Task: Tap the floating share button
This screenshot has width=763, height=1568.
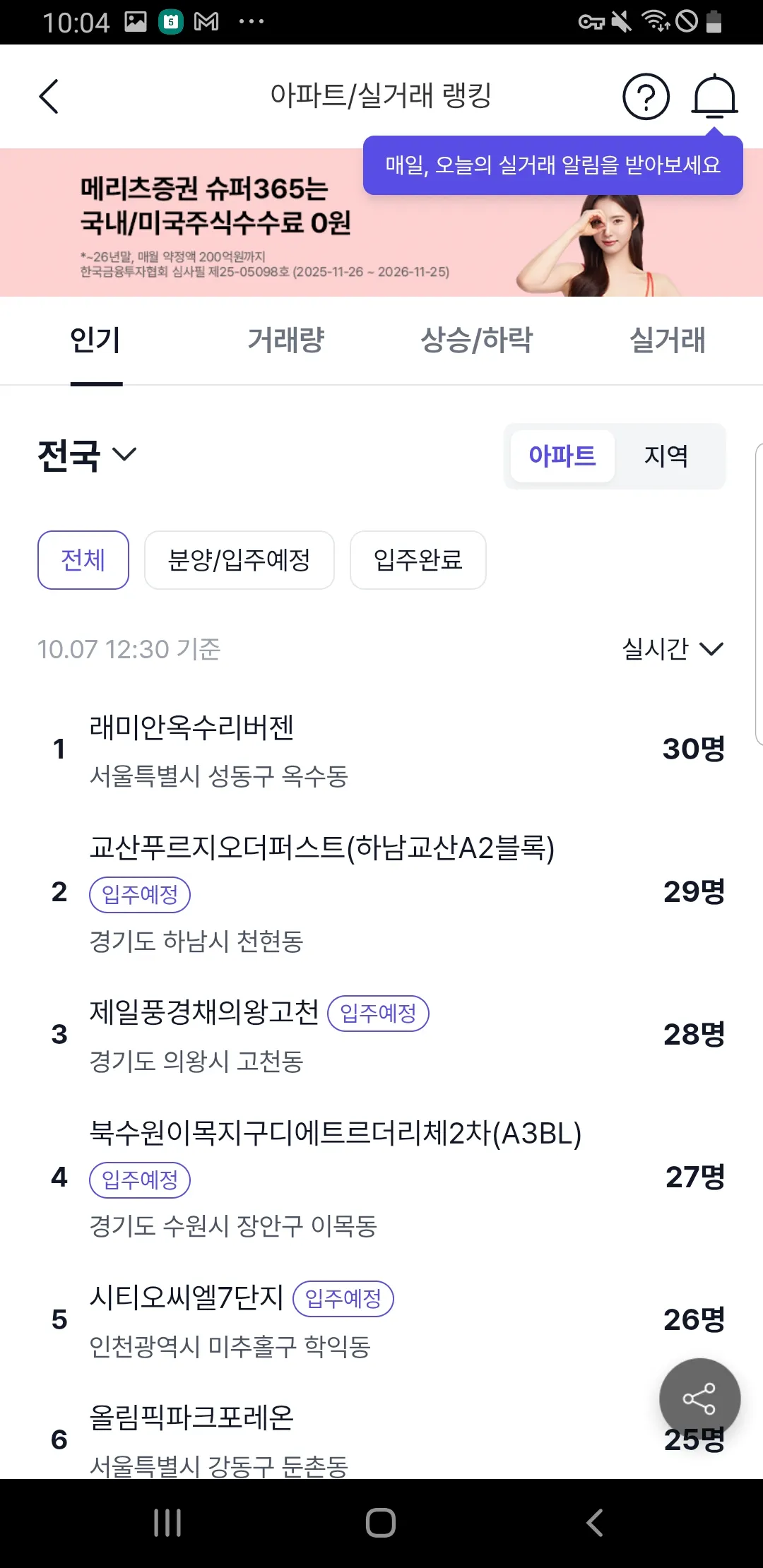Action: coord(699,1398)
